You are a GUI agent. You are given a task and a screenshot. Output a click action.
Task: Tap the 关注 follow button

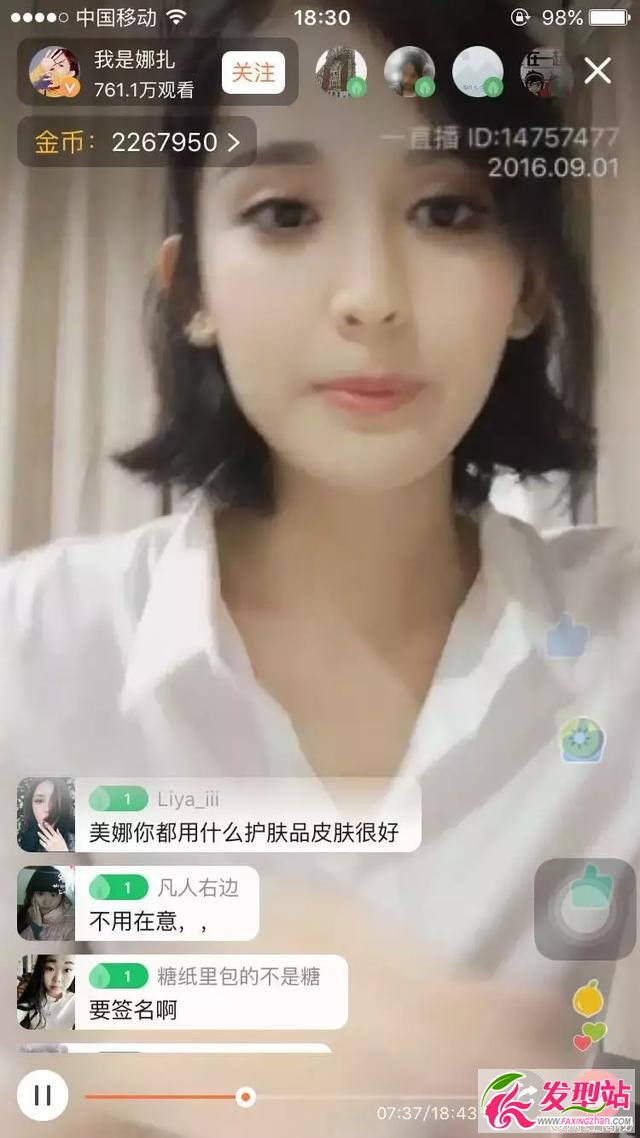[x=253, y=73]
